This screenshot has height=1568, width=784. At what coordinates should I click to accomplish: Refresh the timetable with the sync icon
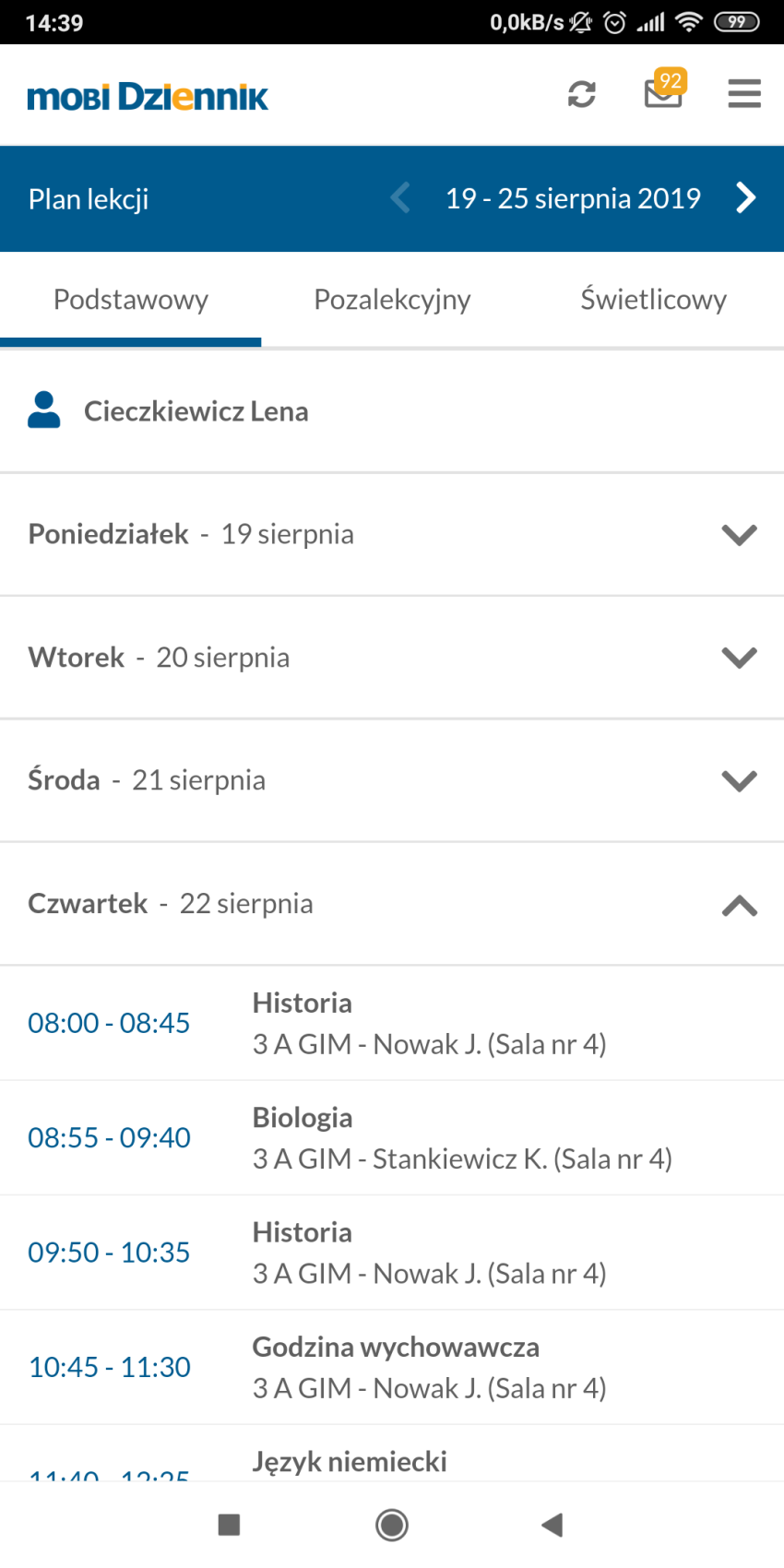581,94
